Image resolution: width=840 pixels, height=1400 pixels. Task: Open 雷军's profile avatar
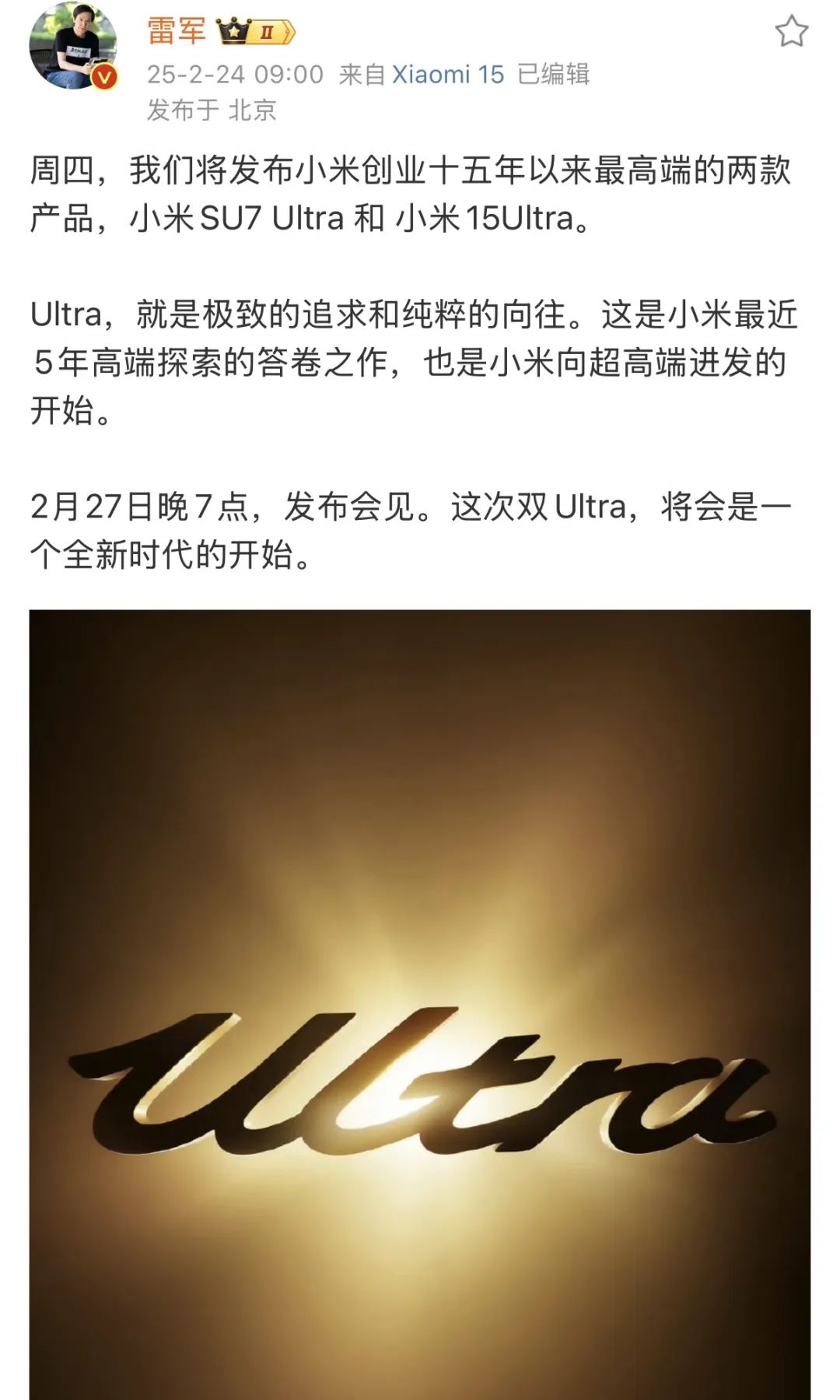point(72,47)
